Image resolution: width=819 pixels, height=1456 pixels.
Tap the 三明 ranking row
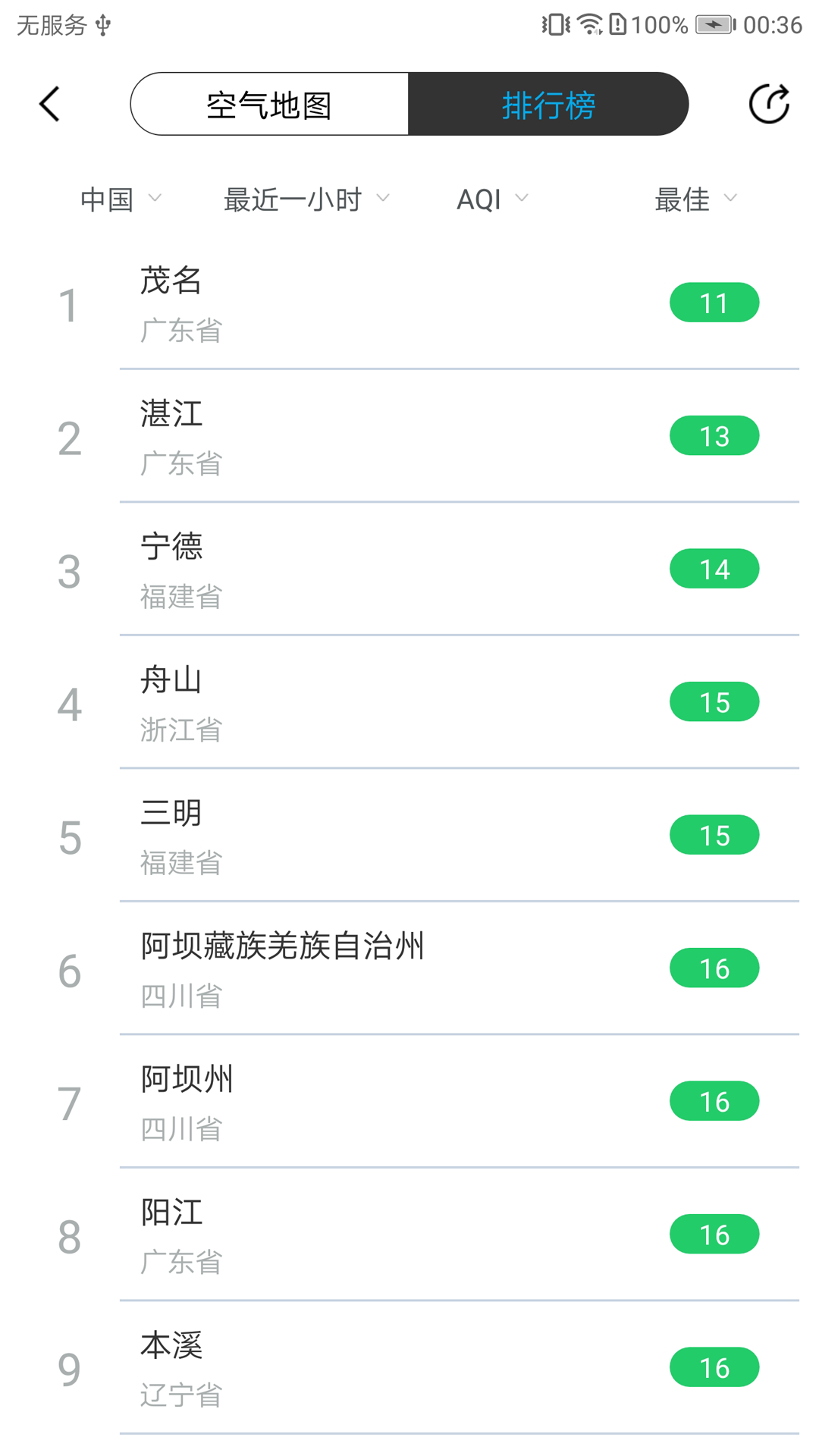409,836
